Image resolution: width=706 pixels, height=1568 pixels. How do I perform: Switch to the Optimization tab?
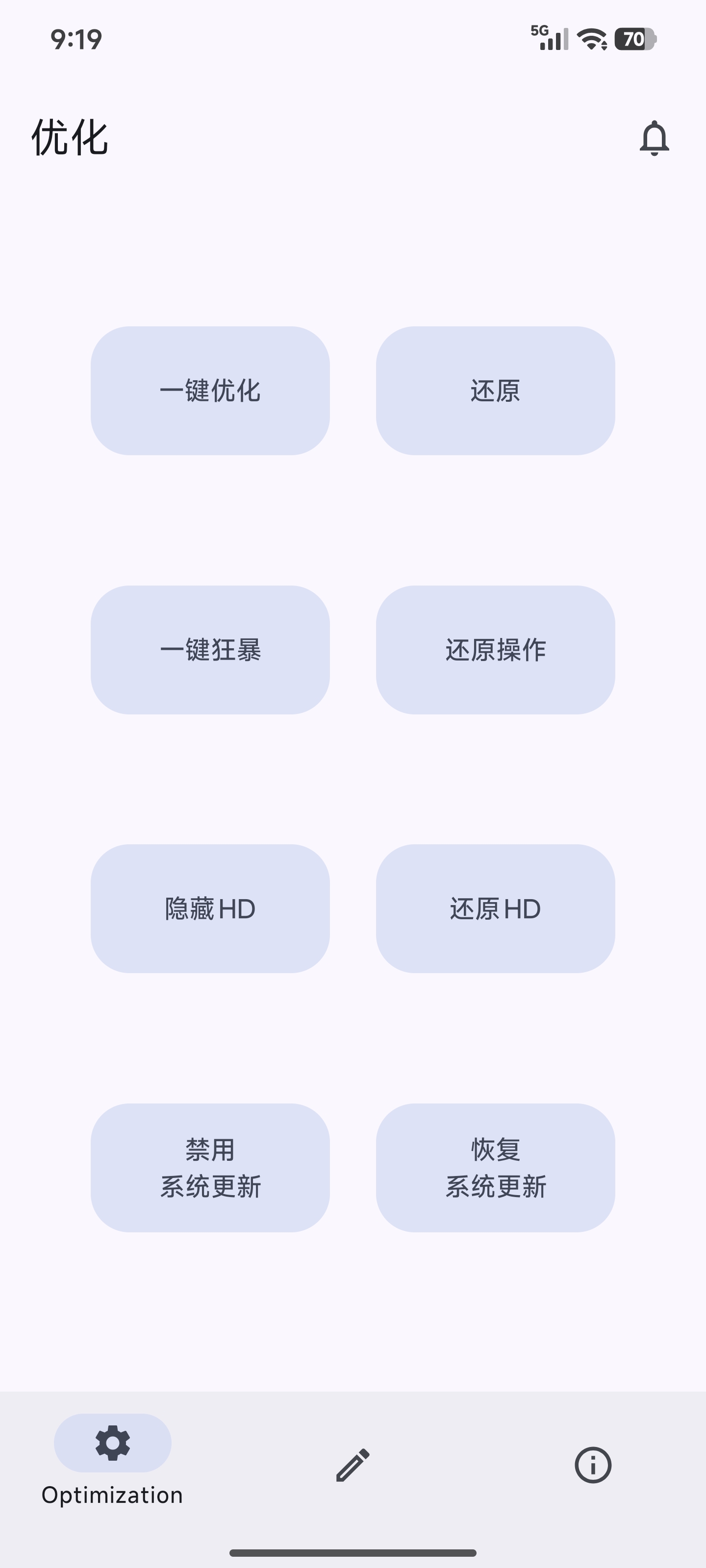[113, 1460]
